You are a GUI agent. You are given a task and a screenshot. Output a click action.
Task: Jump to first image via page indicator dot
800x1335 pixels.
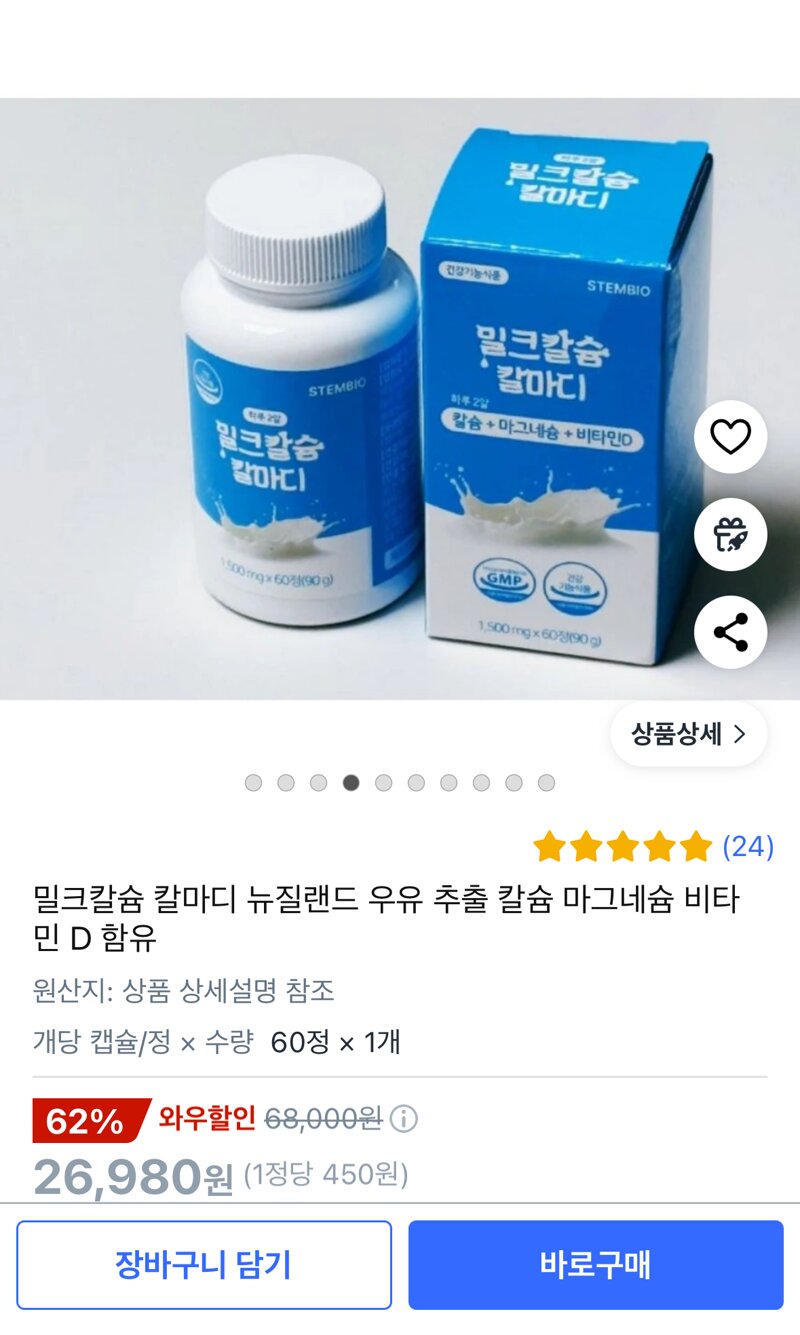(253, 783)
